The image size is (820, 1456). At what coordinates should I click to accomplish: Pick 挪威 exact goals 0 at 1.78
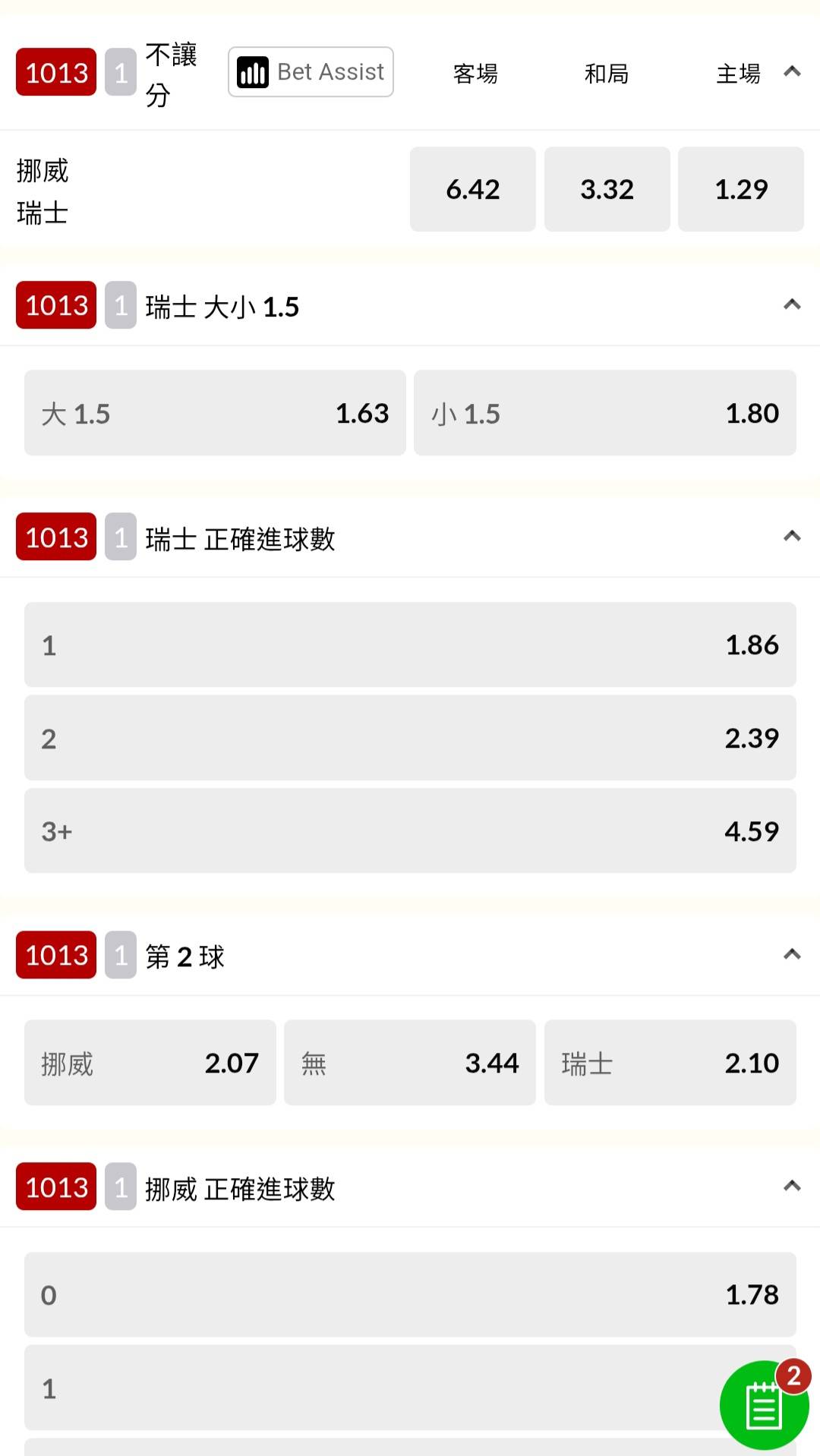pyautogui.click(x=410, y=1294)
